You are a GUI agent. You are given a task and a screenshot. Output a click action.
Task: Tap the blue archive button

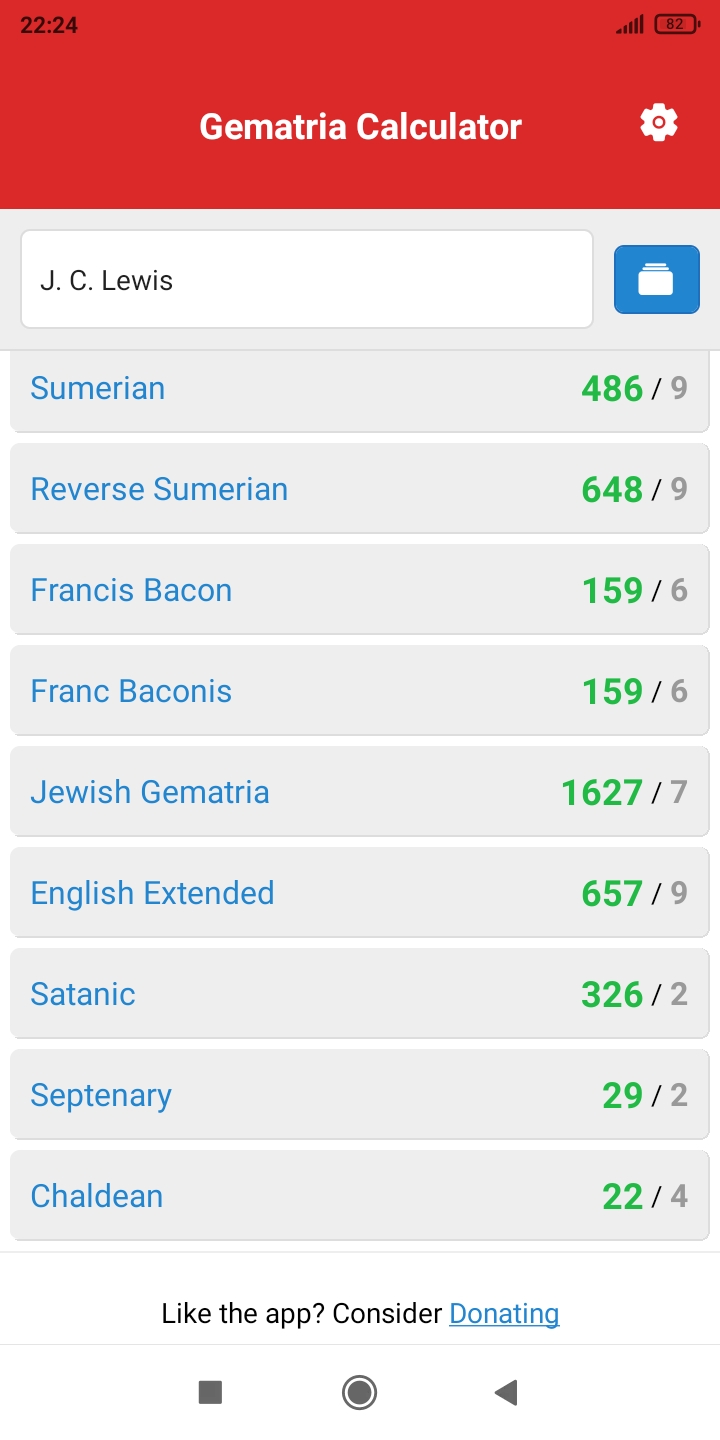click(x=656, y=280)
